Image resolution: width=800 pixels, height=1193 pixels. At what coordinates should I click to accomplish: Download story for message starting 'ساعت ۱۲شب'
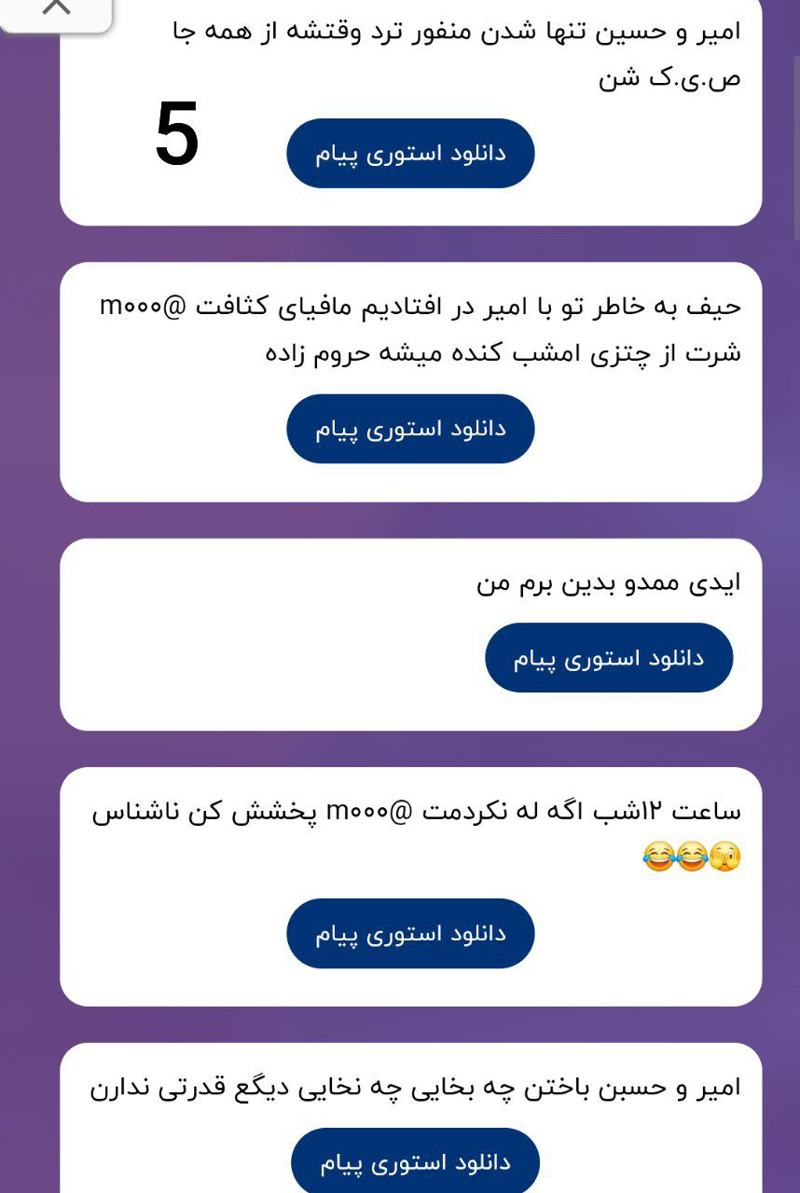tap(410, 933)
